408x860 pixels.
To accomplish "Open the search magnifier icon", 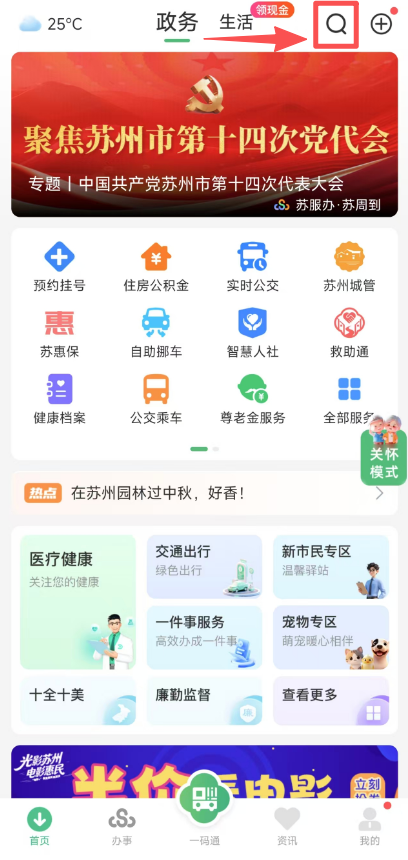I will (x=336, y=24).
